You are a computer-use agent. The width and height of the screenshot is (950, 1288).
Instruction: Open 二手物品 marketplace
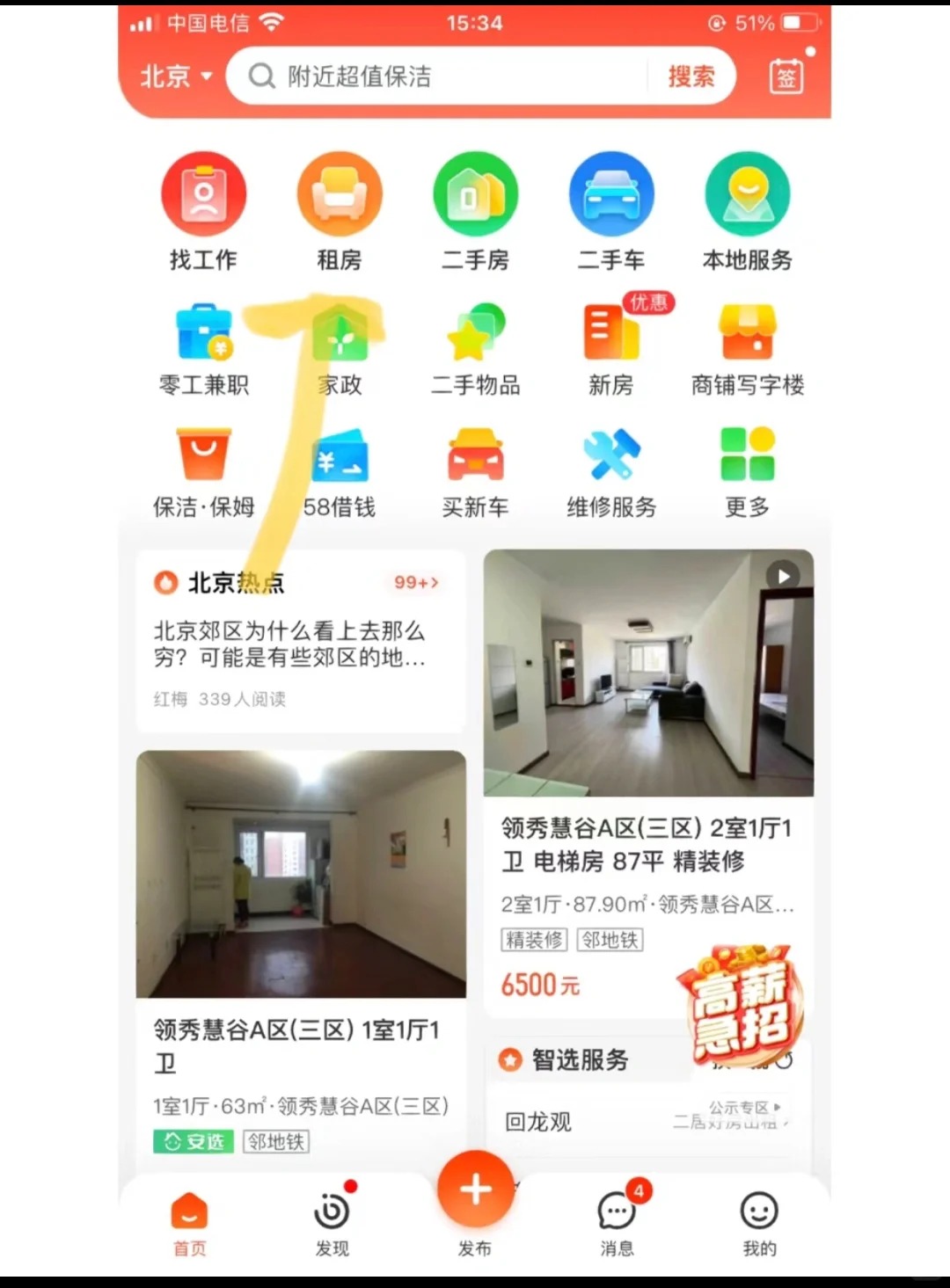click(475, 349)
